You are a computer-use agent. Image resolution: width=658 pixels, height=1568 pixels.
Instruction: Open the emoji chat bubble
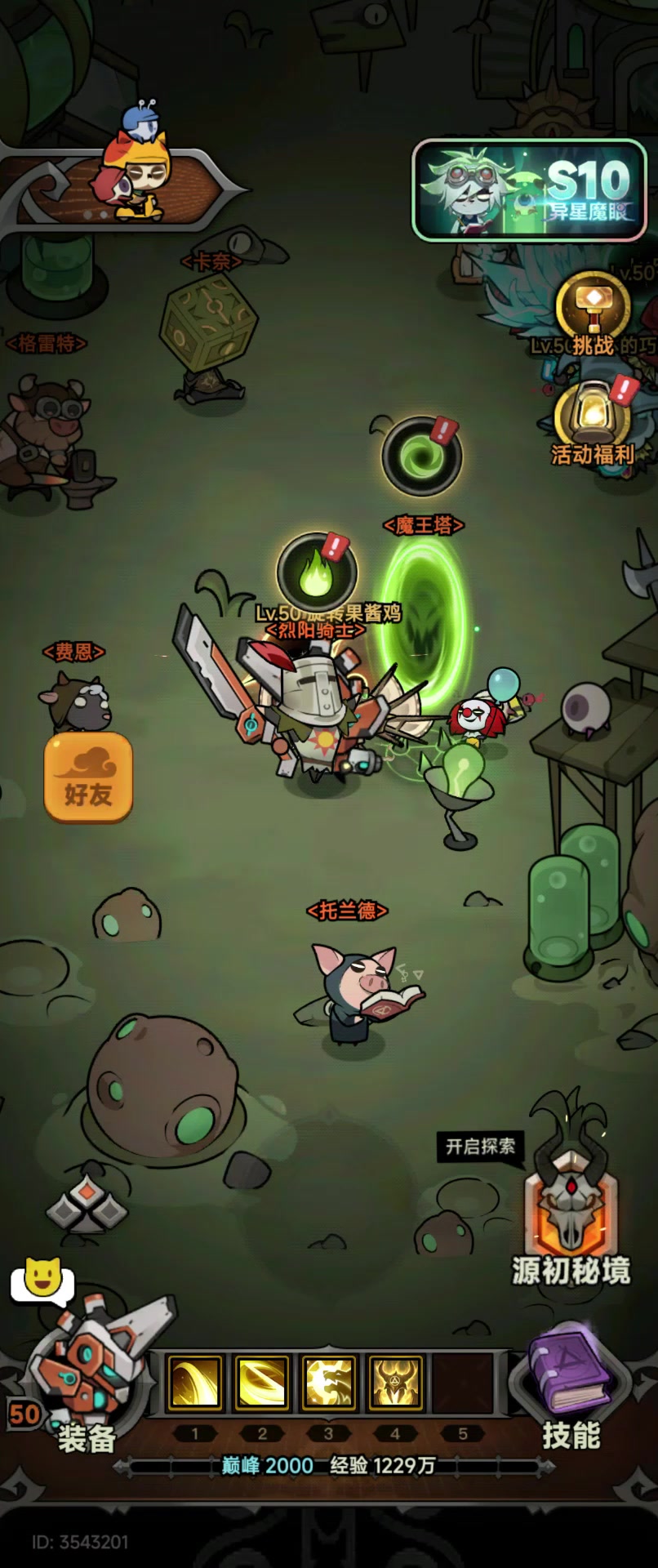pyautogui.click(x=42, y=1281)
